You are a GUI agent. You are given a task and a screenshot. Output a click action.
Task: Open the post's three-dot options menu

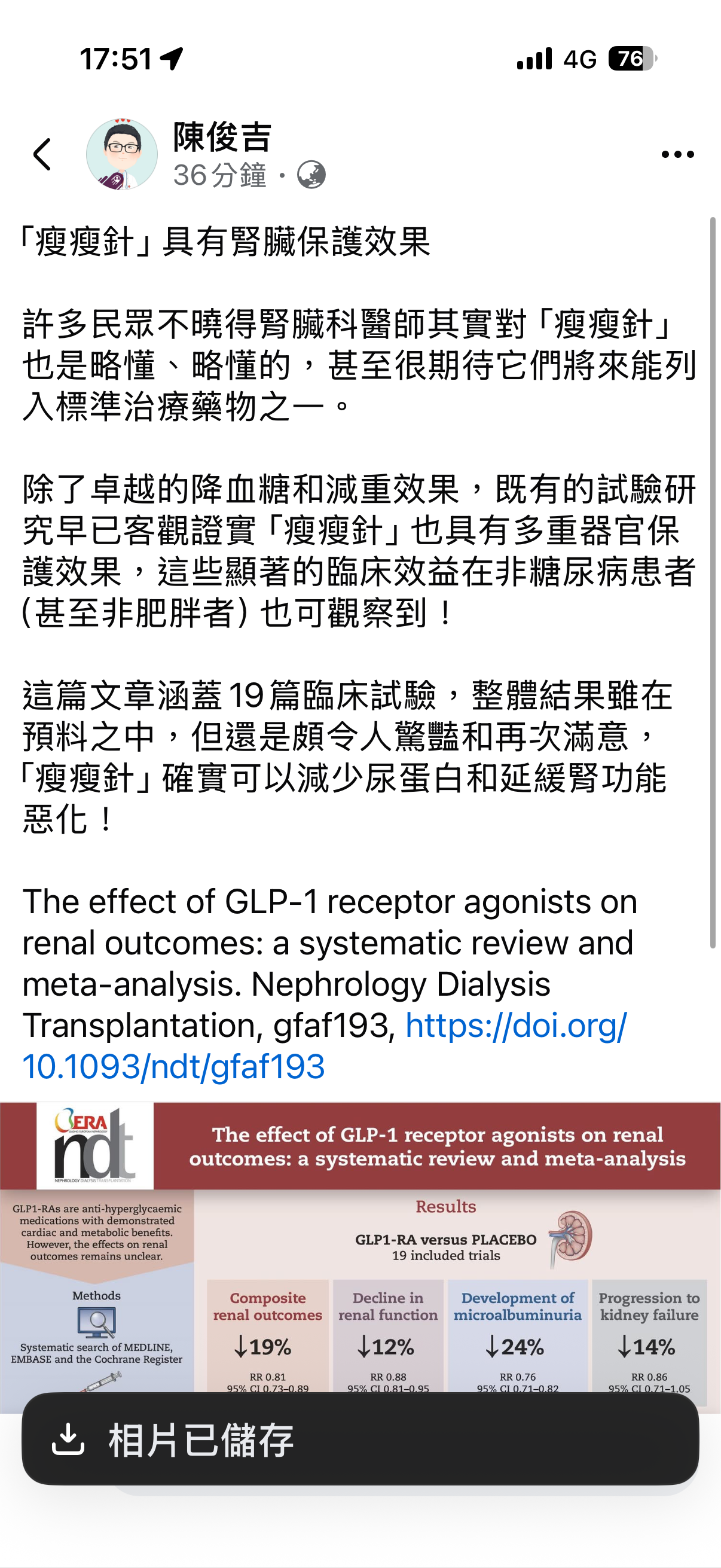coord(677,155)
